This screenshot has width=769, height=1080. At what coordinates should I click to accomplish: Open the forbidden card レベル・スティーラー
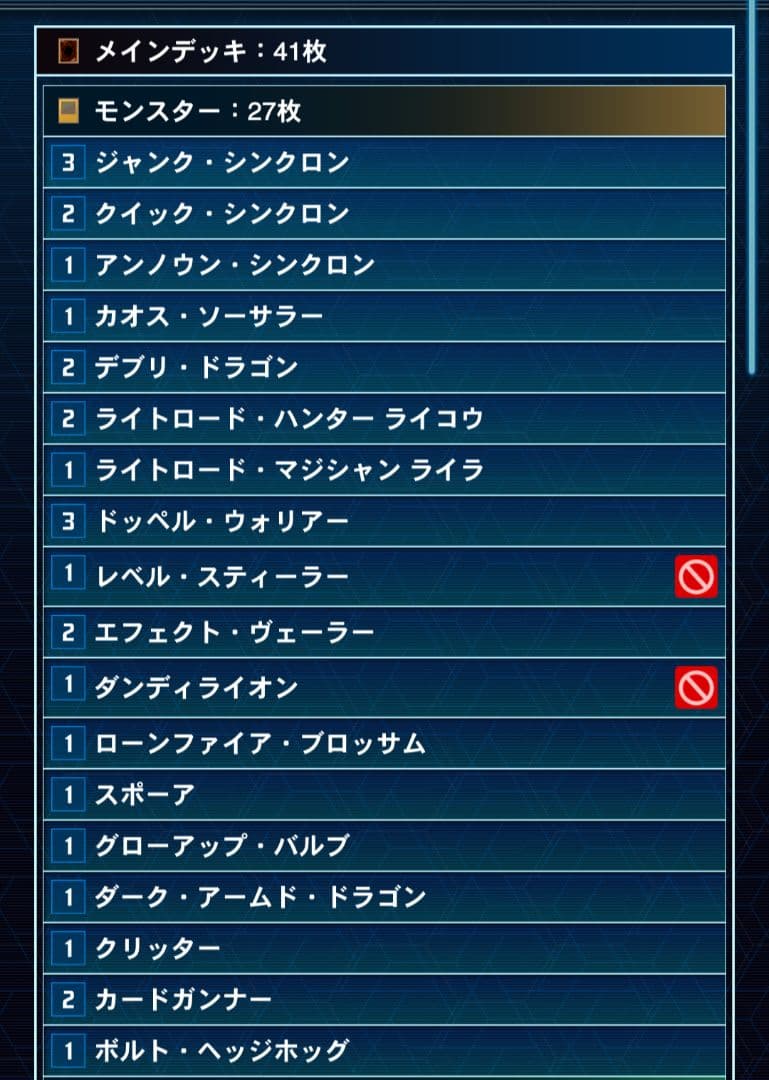[222, 576]
